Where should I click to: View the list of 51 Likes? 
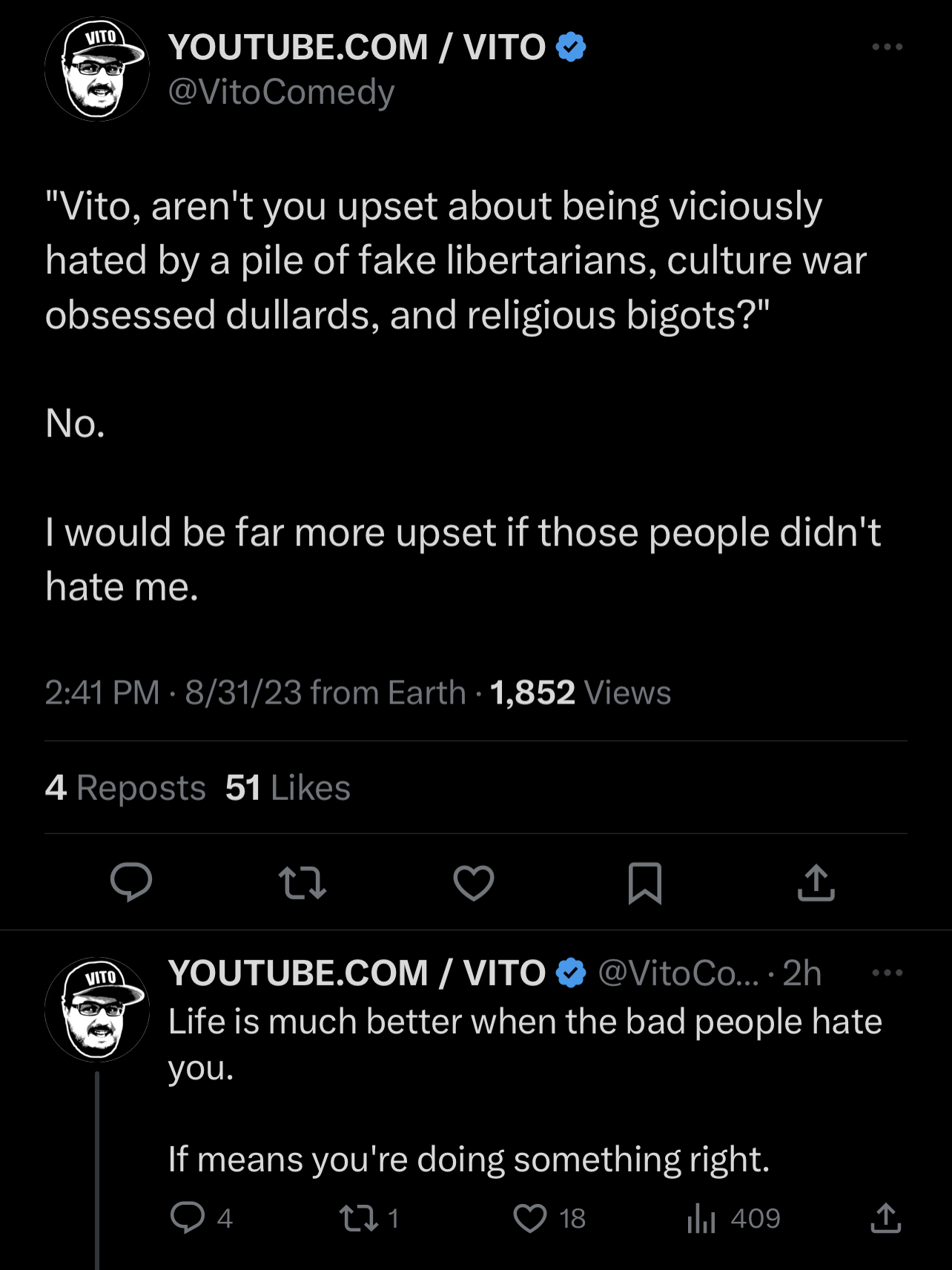pyautogui.click(x=288, y=787)
